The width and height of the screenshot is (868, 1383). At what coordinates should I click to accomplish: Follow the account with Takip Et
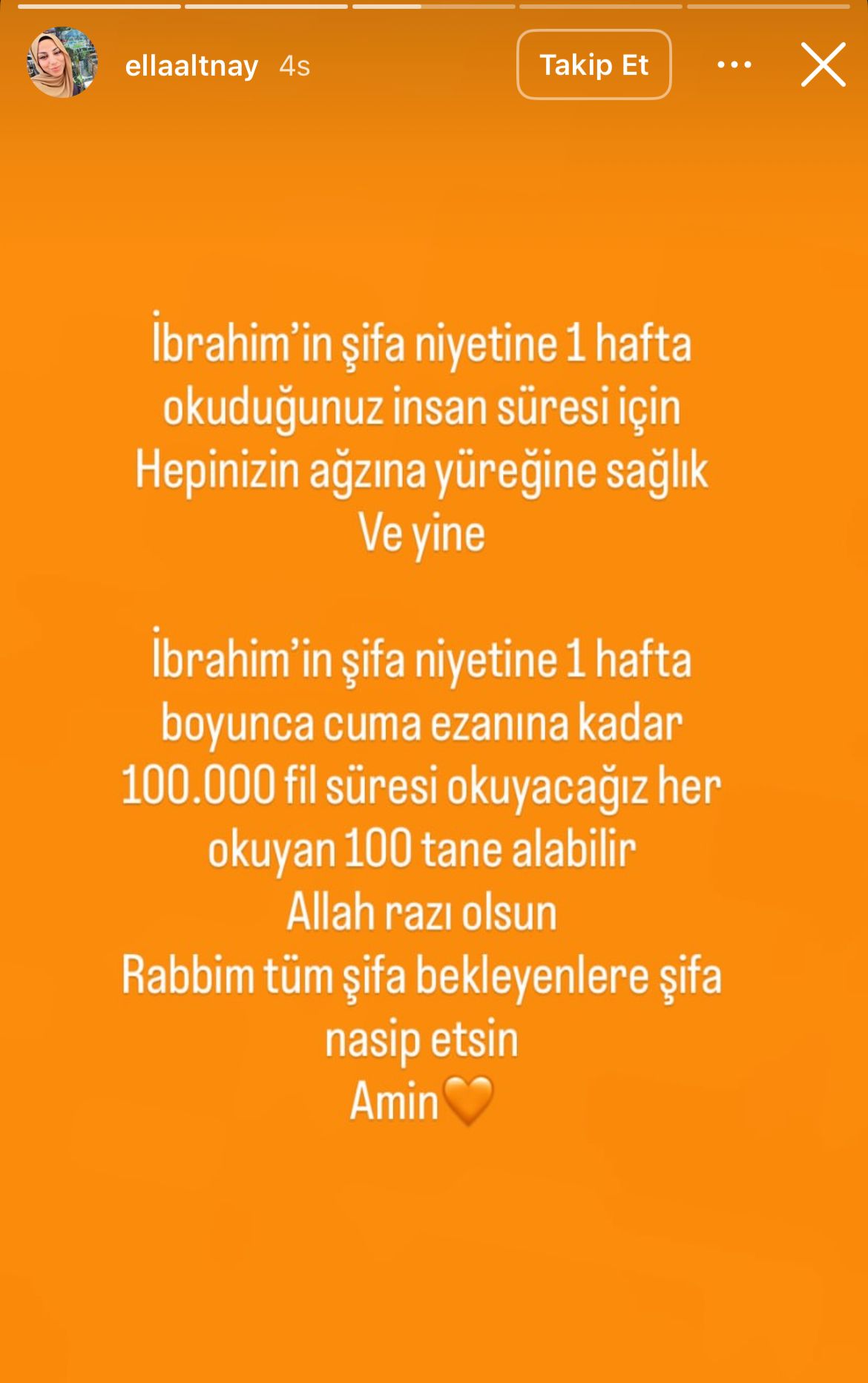594,65
